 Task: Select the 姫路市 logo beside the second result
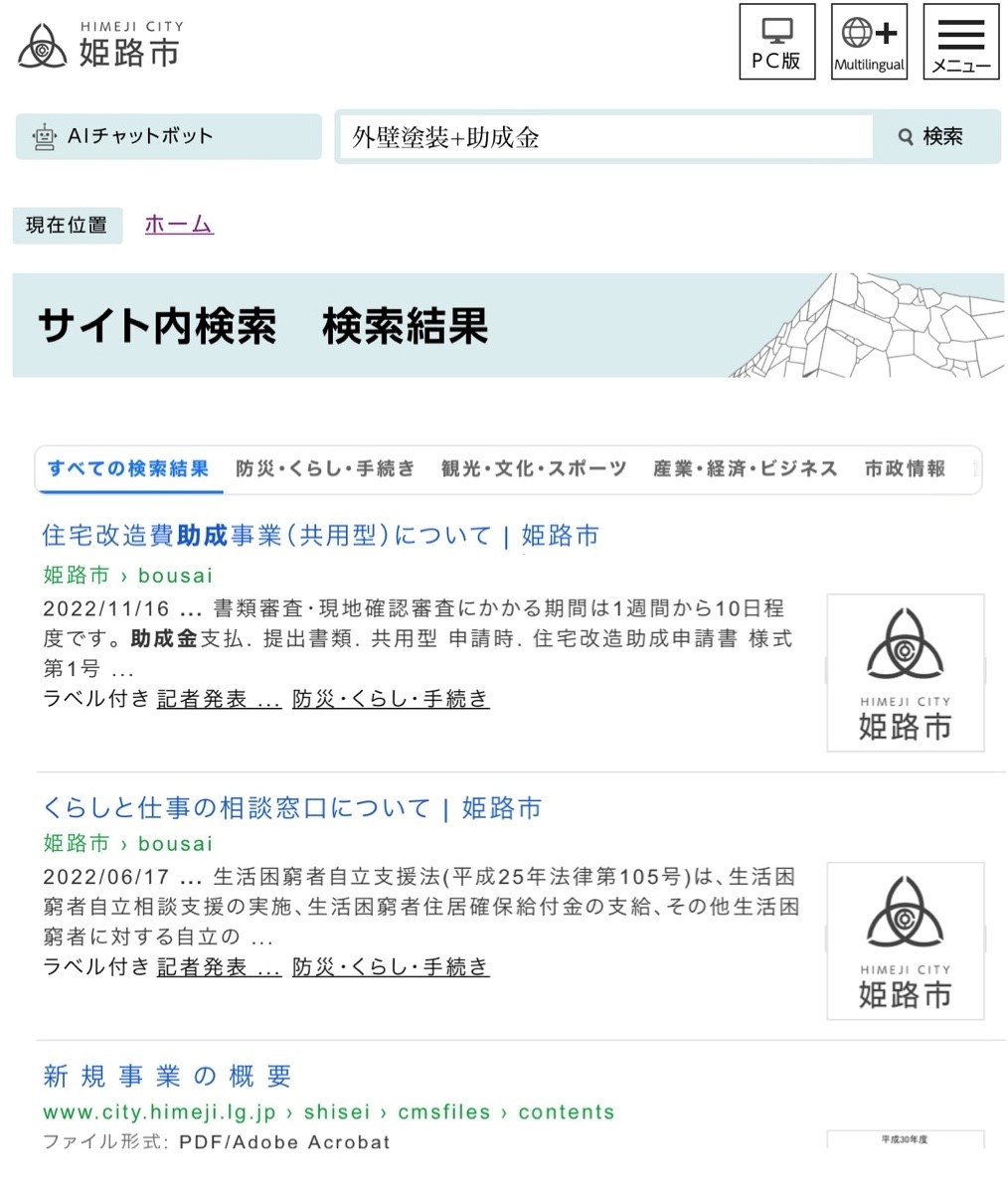(905, 939)
